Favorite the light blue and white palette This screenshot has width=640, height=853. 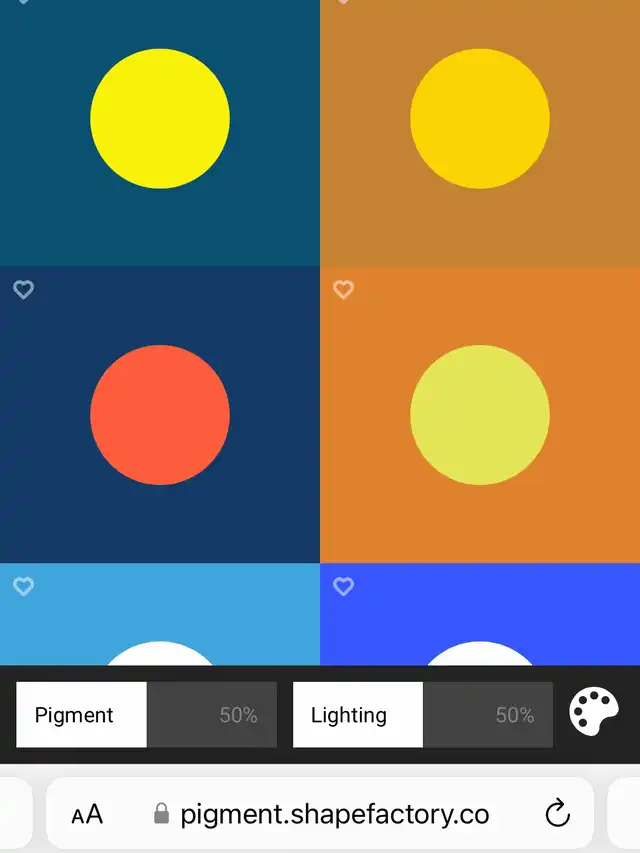24,586
